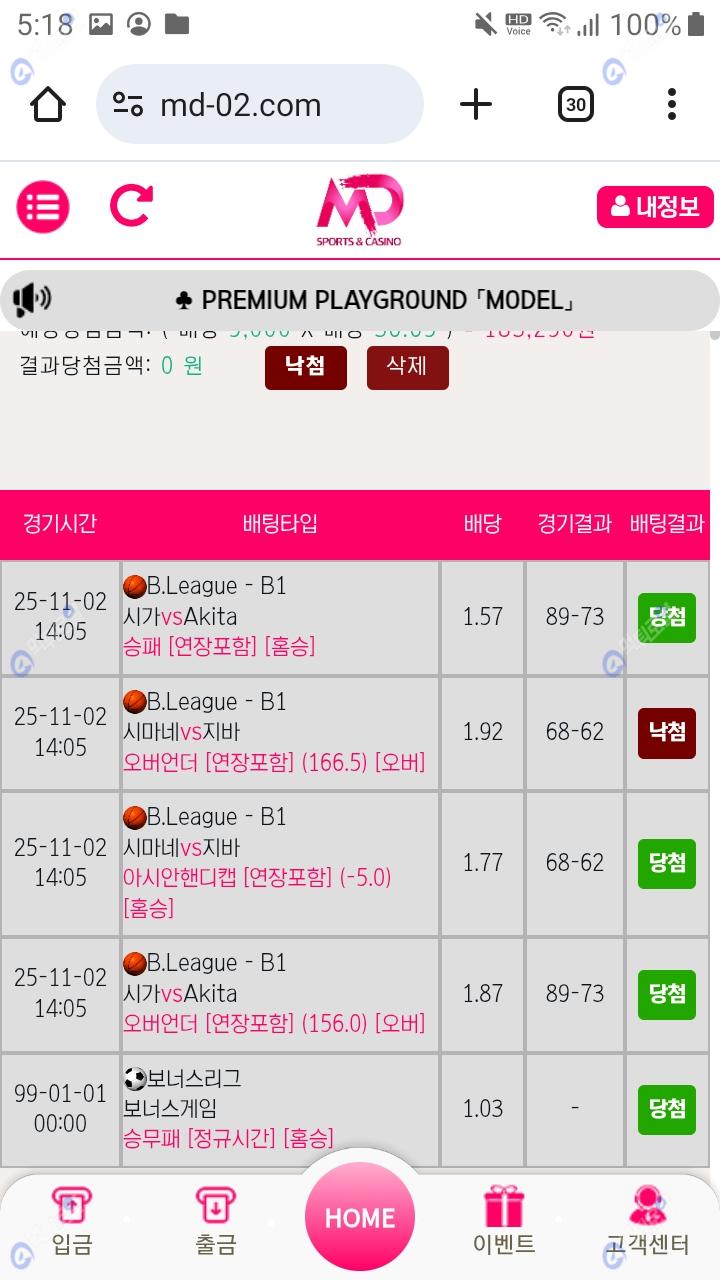
Task: Open the tab switcher showing 30 tabs
Action: tap(575, 104)
